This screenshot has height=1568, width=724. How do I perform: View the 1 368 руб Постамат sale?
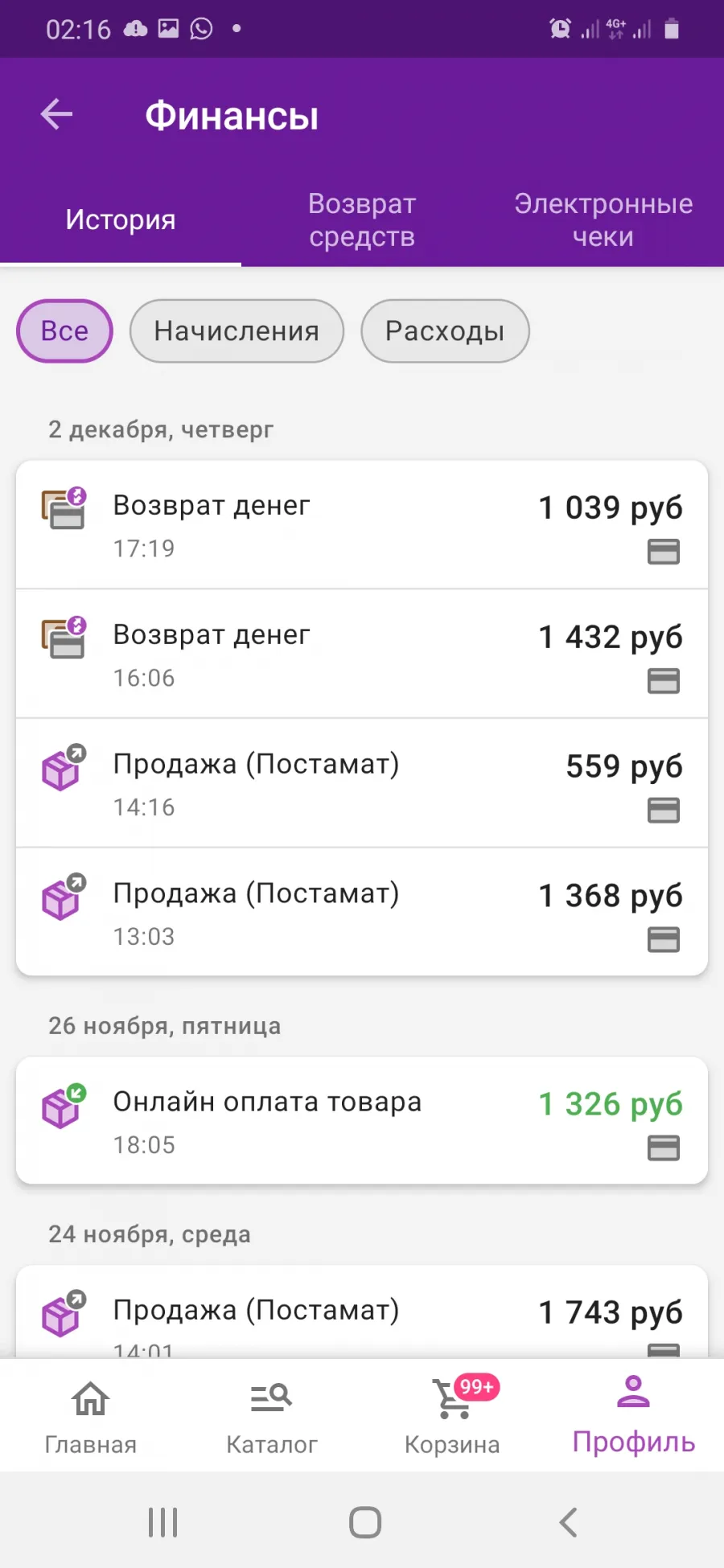coord(362,912)
